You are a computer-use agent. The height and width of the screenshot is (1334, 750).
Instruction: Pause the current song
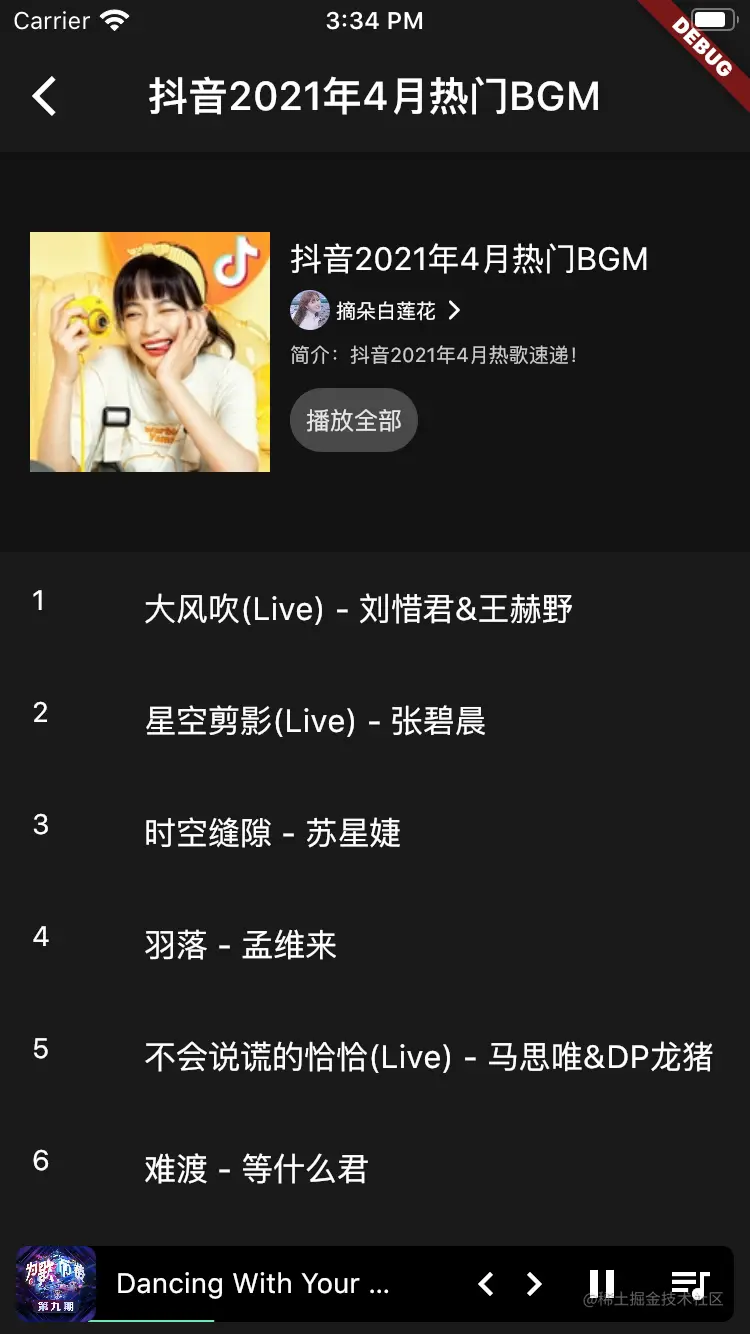tap(602, 1284)
